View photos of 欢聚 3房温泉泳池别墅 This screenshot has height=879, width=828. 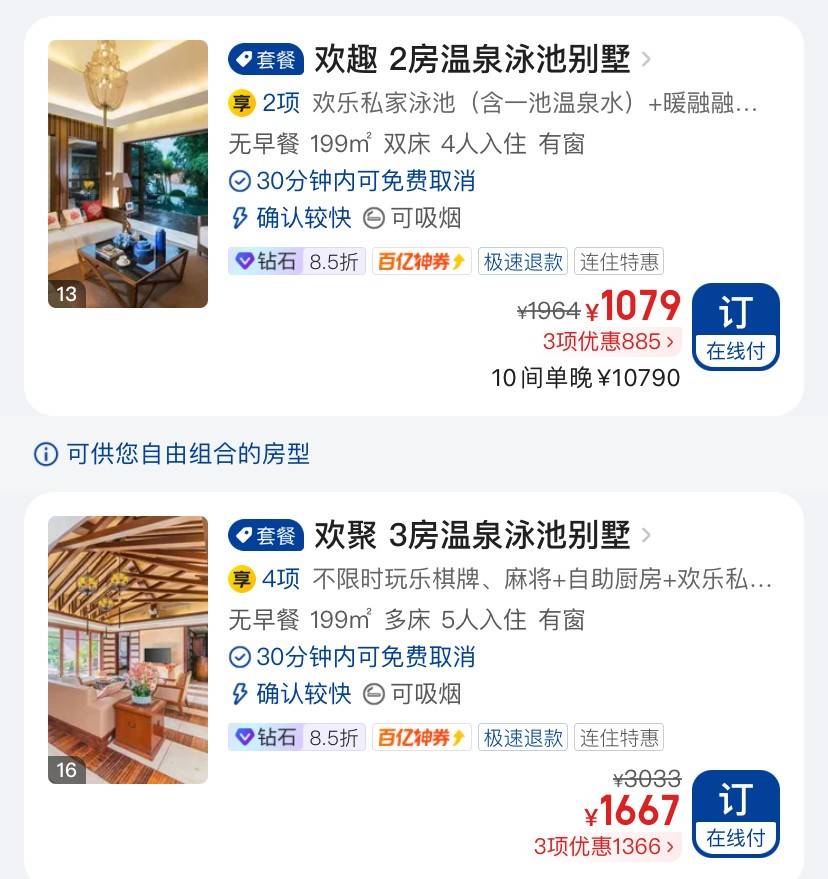[128, 649]
